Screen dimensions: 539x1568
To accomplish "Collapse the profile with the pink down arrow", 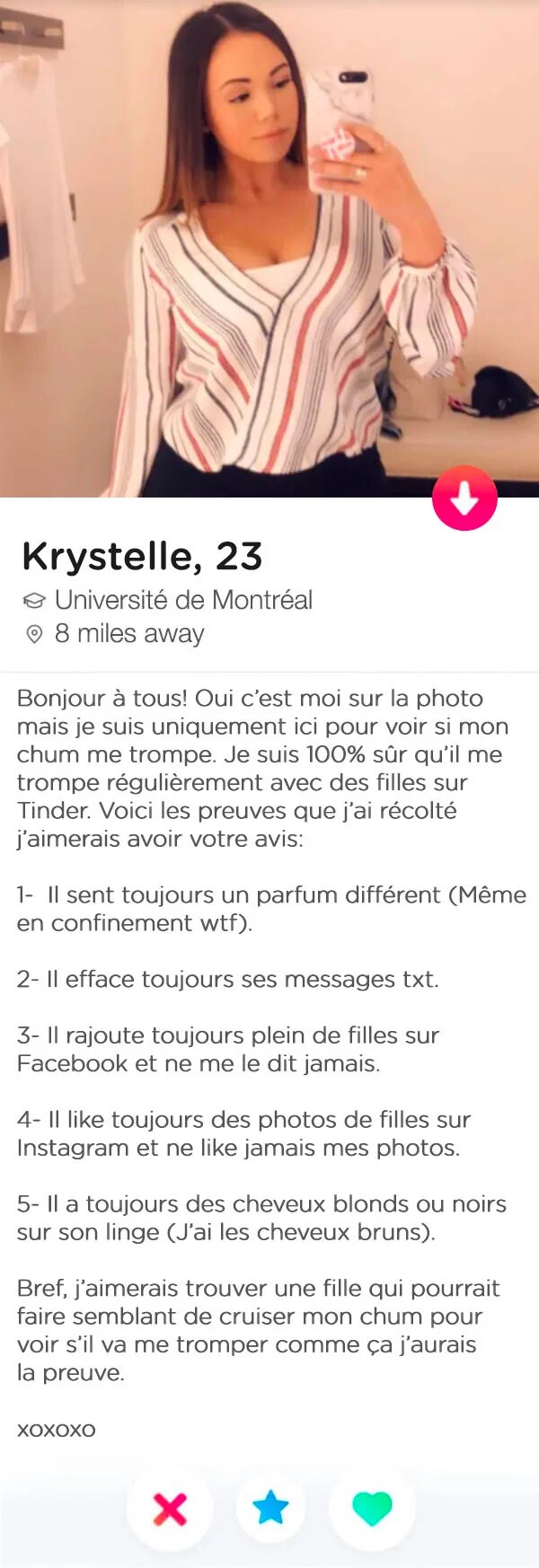I will click(x=464, y=498).
